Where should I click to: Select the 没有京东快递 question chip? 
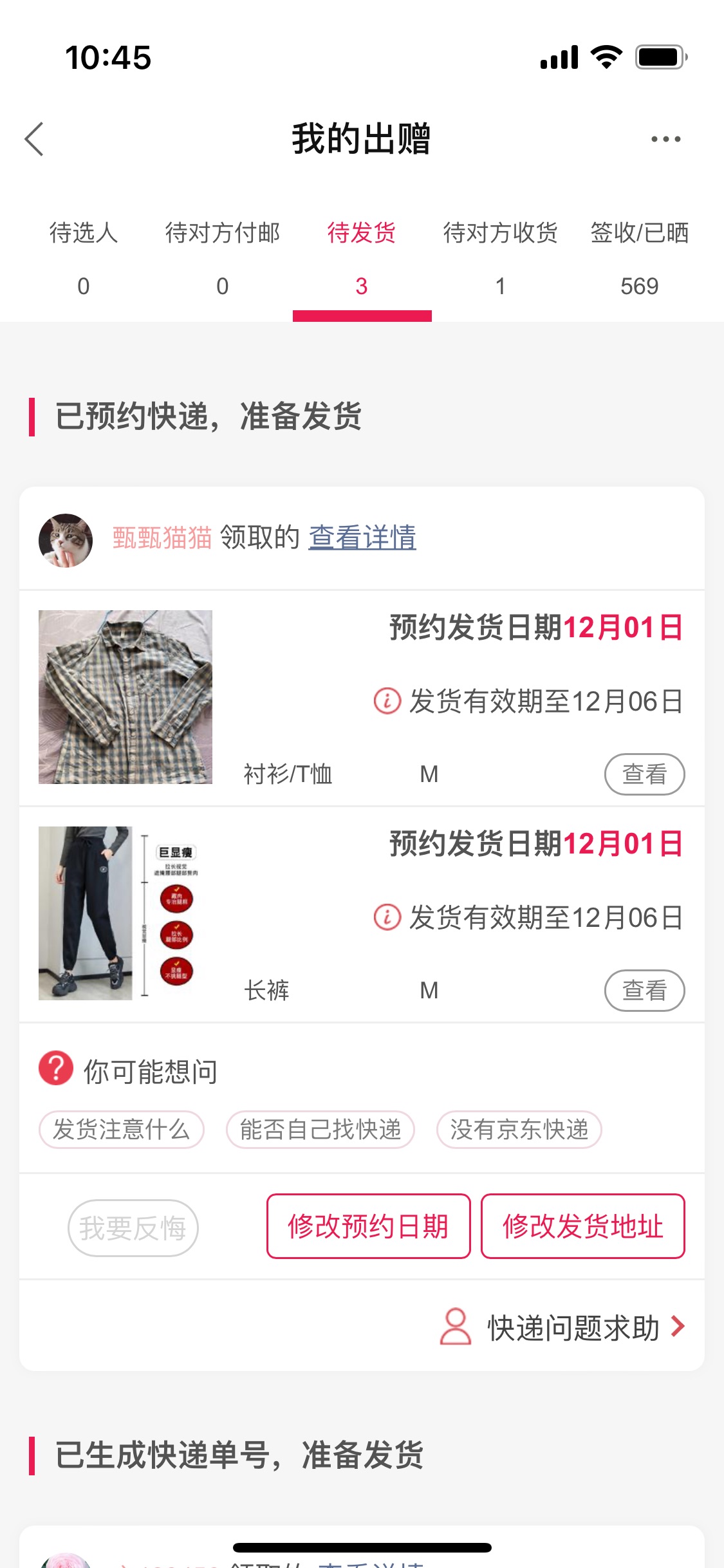(x=519, y=1130)
